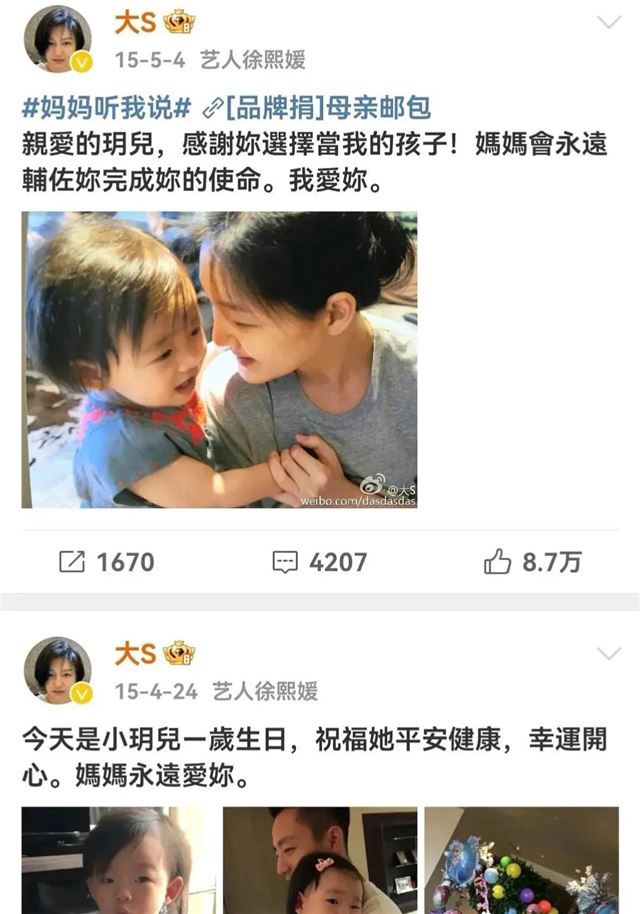Image resolution: width=640 pixels, height=914 pixels.
Task: Open the first birthday photo of the toddler
Action: tap(118, 860)
